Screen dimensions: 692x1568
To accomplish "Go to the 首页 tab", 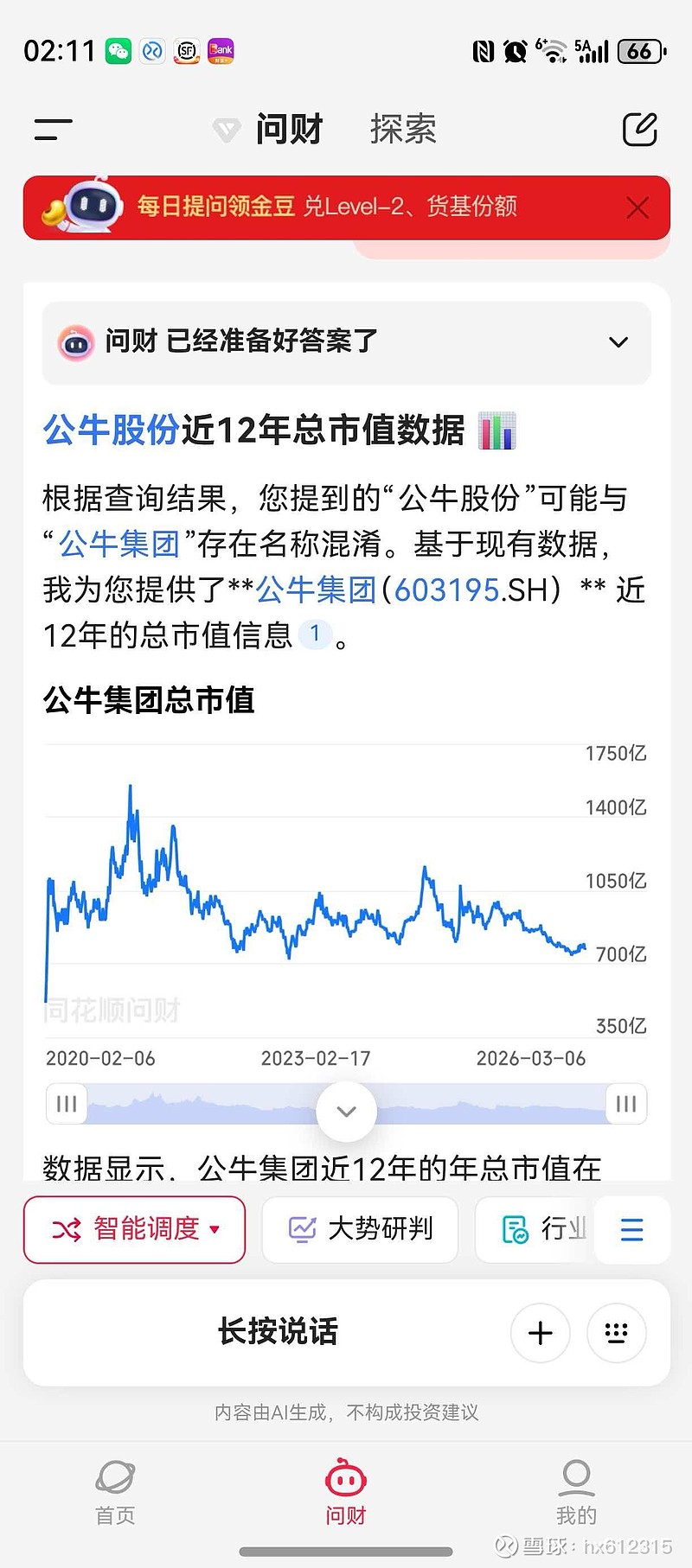I will 115,1492.
